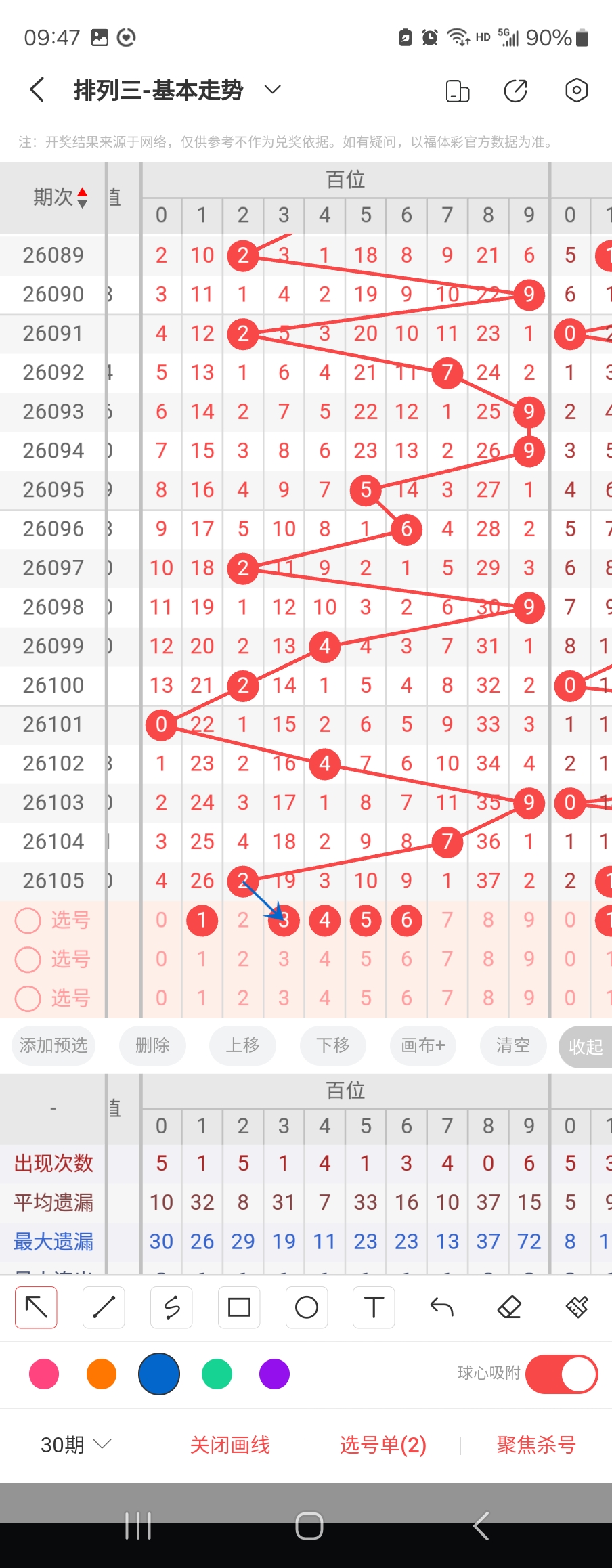The width and height of the screenshot is (612, 1568).
Task: Pick the pink color swatch
Action: (x=44, y=1374)
